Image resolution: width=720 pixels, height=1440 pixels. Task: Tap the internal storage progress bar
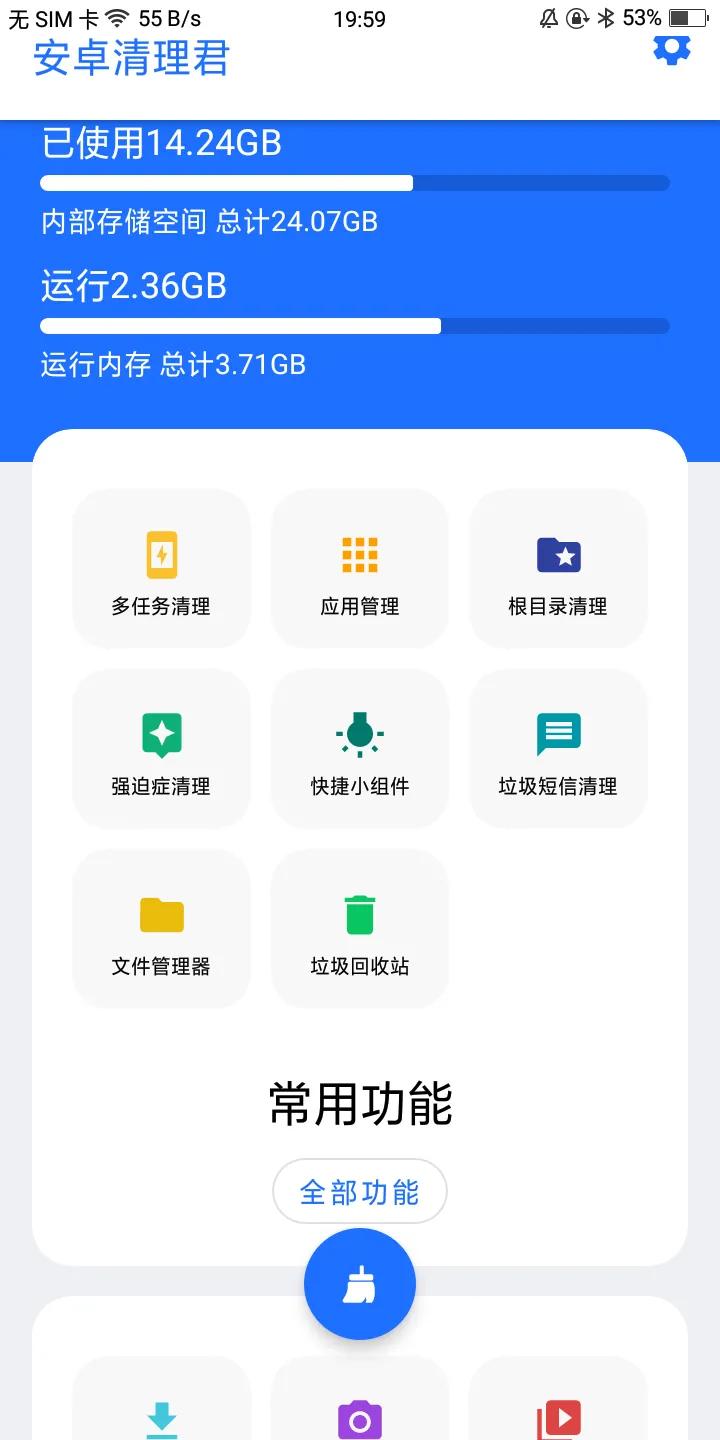[x=353, y=182]
